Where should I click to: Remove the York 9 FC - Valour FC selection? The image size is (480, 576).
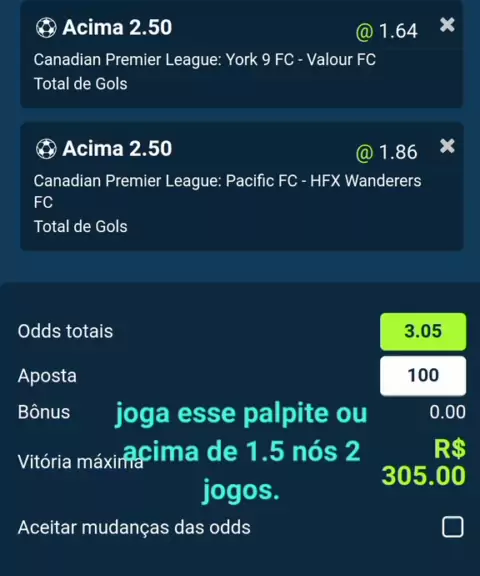tap(447, 25)
